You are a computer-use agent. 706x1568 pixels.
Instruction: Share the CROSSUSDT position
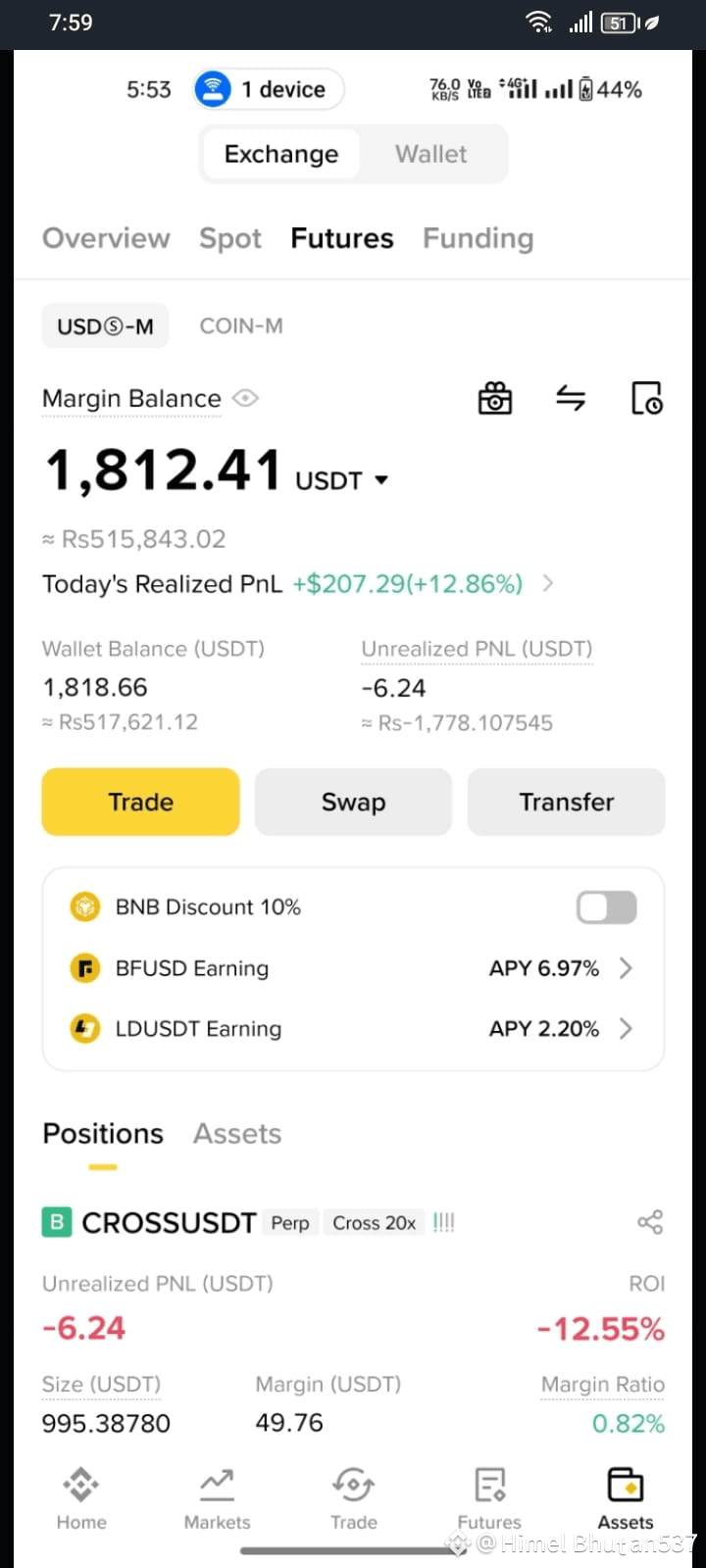pyautogui.click(x=650, y=1222)
